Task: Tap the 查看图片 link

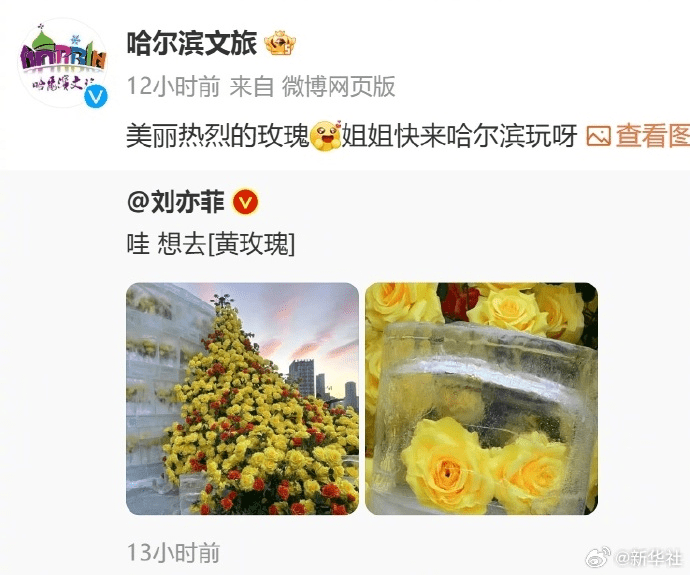Action: click(641, 135)
